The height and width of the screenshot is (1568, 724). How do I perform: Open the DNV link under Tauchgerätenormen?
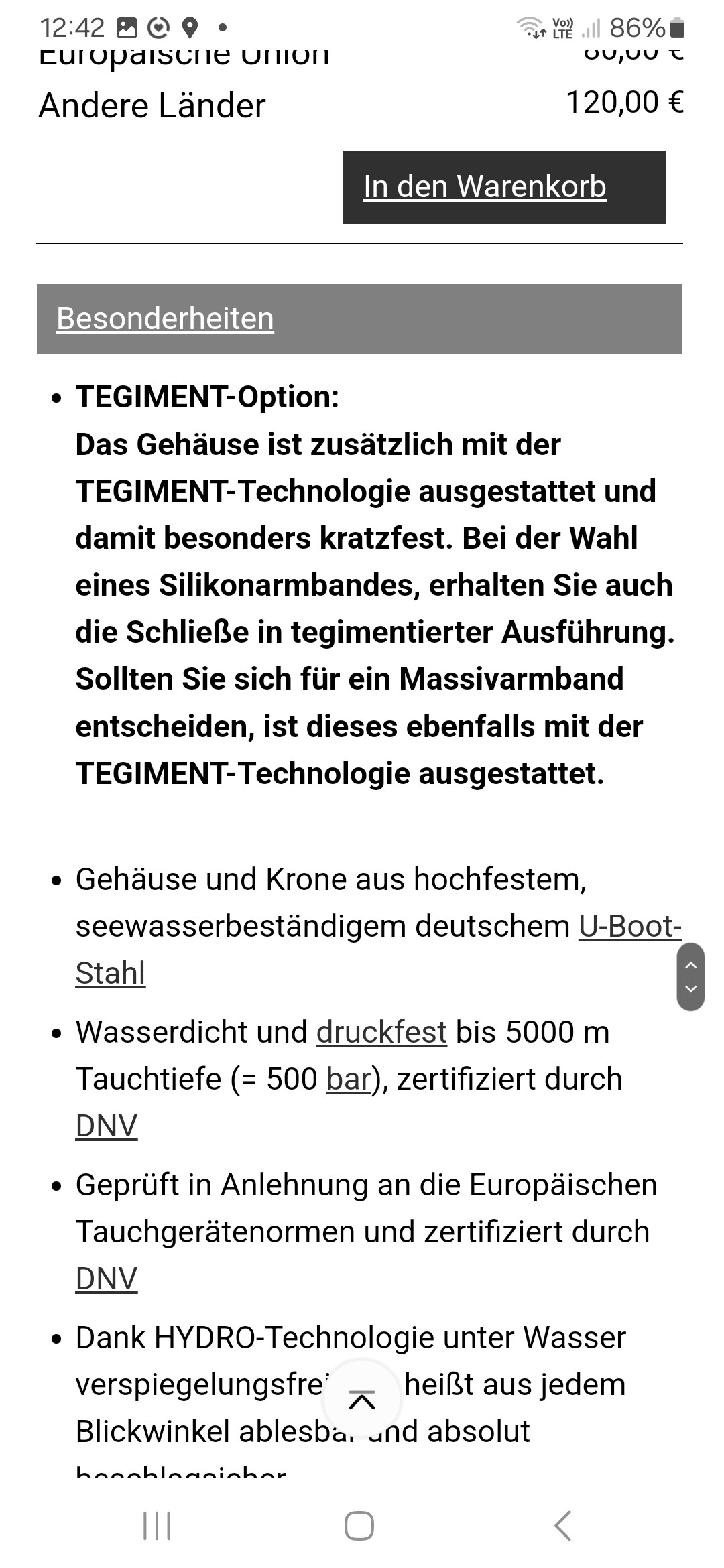pyautogui.click(x=107, y=1279)
